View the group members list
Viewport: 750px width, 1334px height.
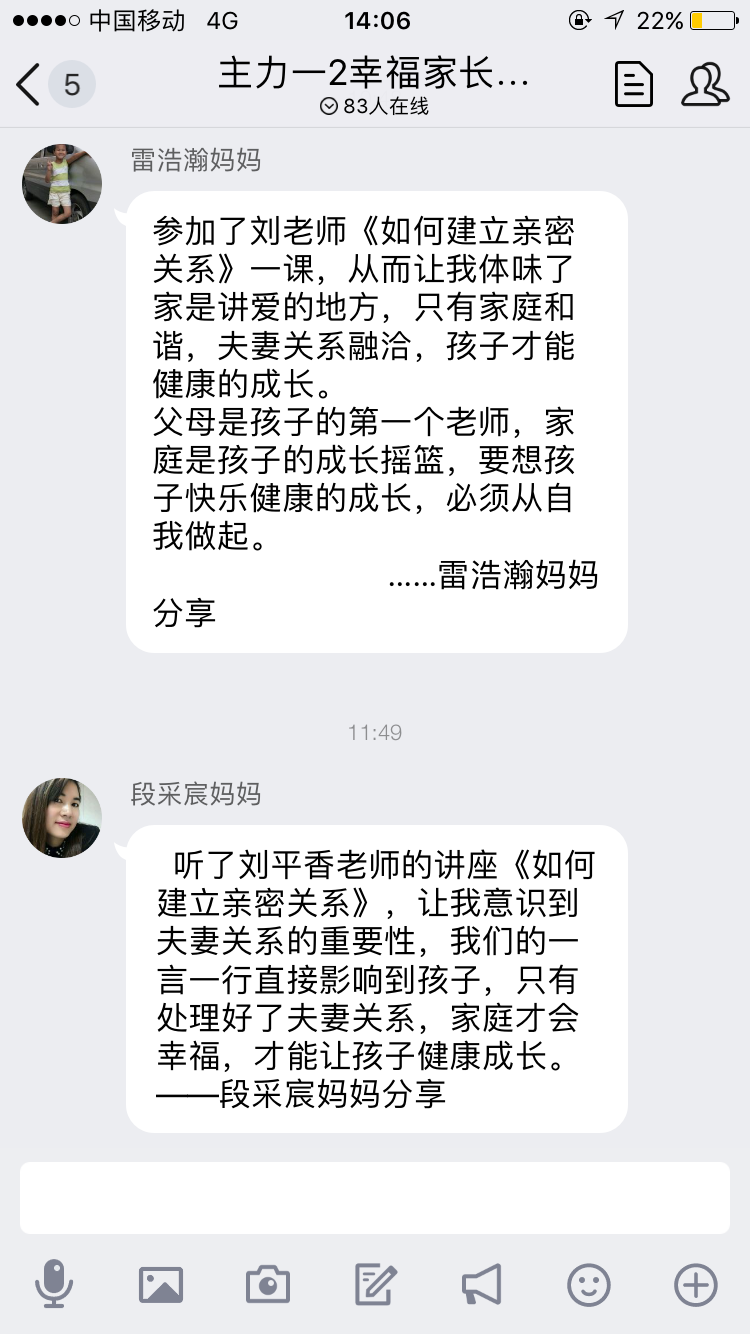pyautogui.click(x=705, y=84)
